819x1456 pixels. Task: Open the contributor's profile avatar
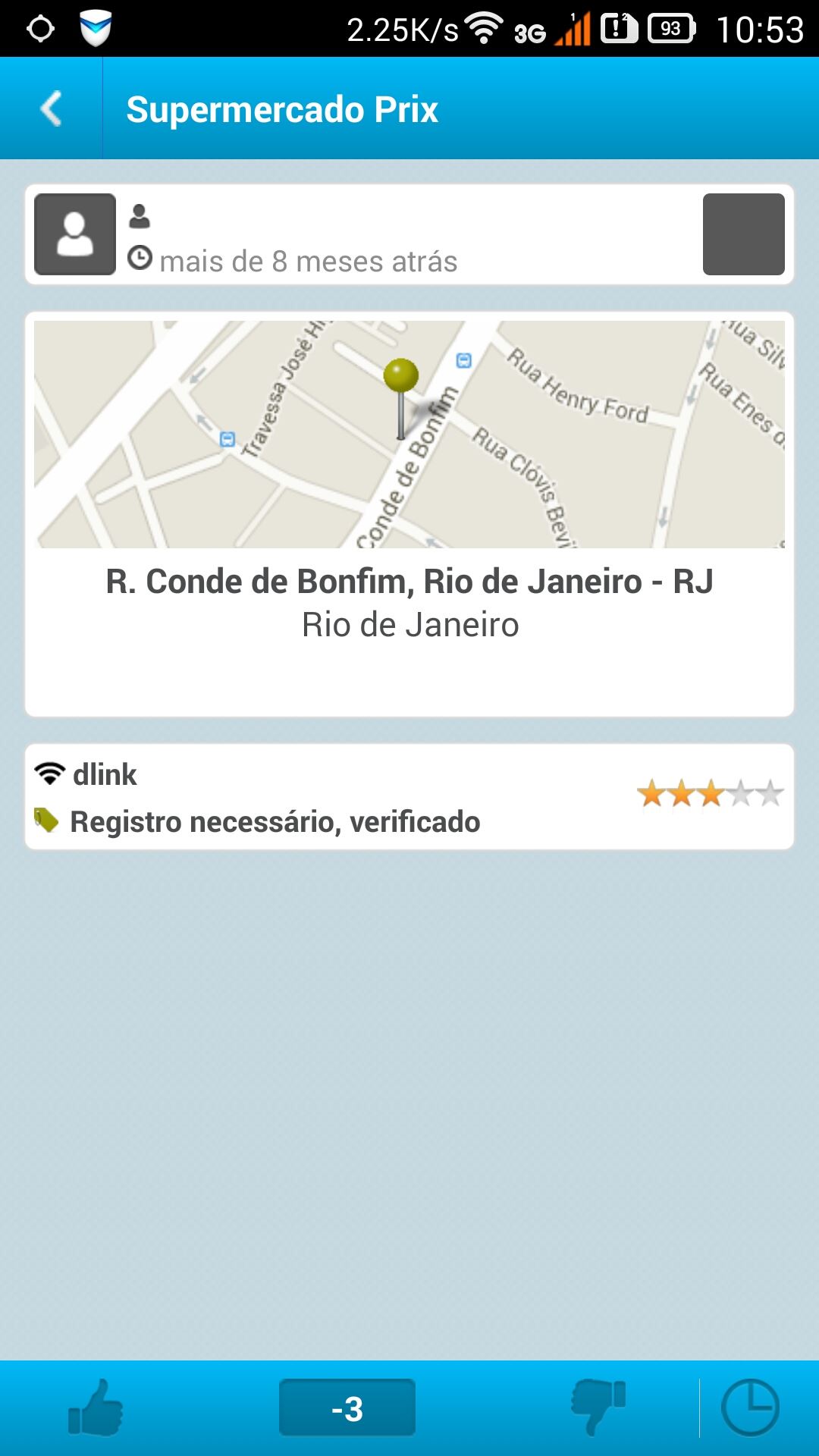tap(75, 234)
